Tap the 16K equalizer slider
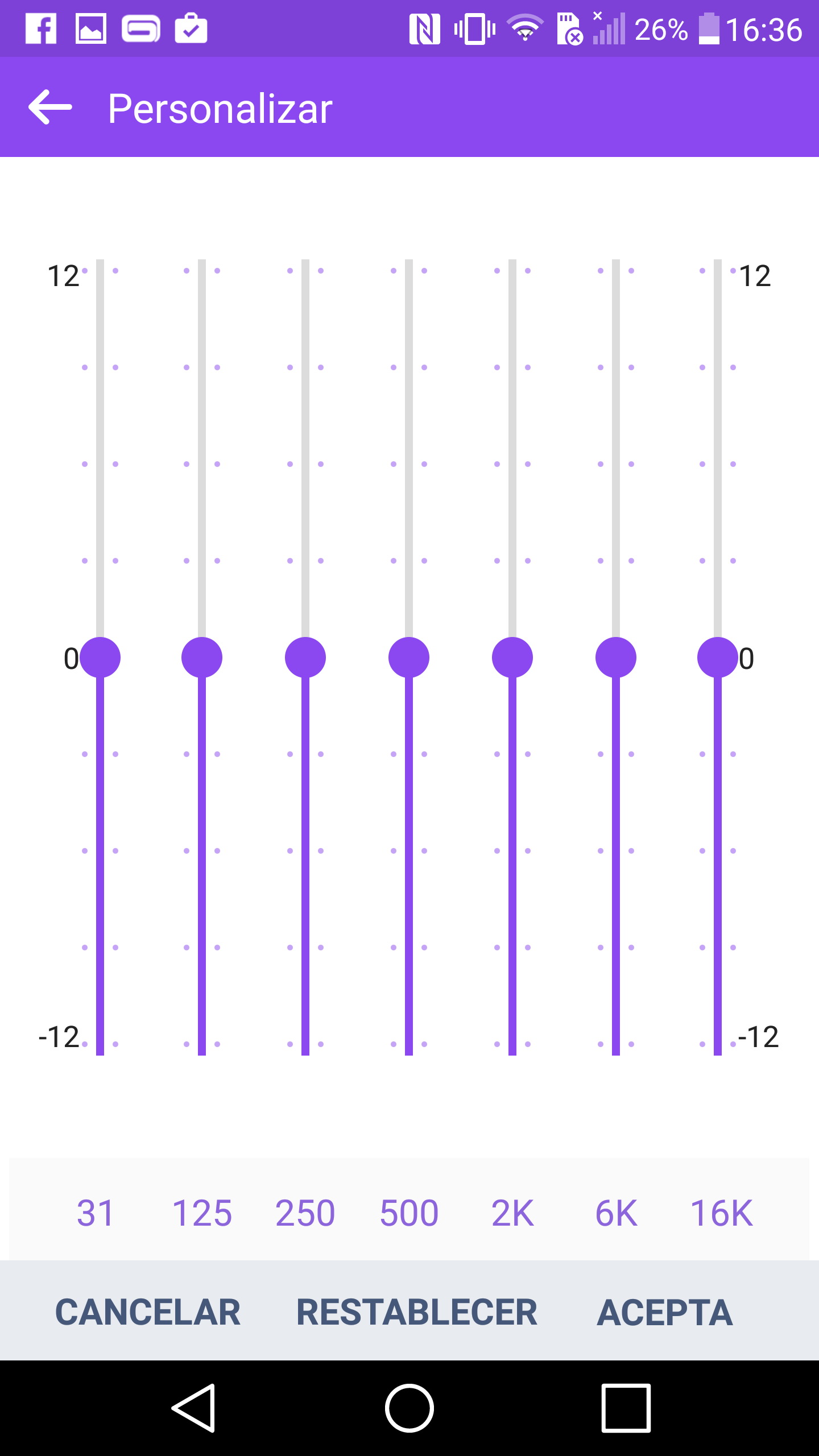 (718, 657)
